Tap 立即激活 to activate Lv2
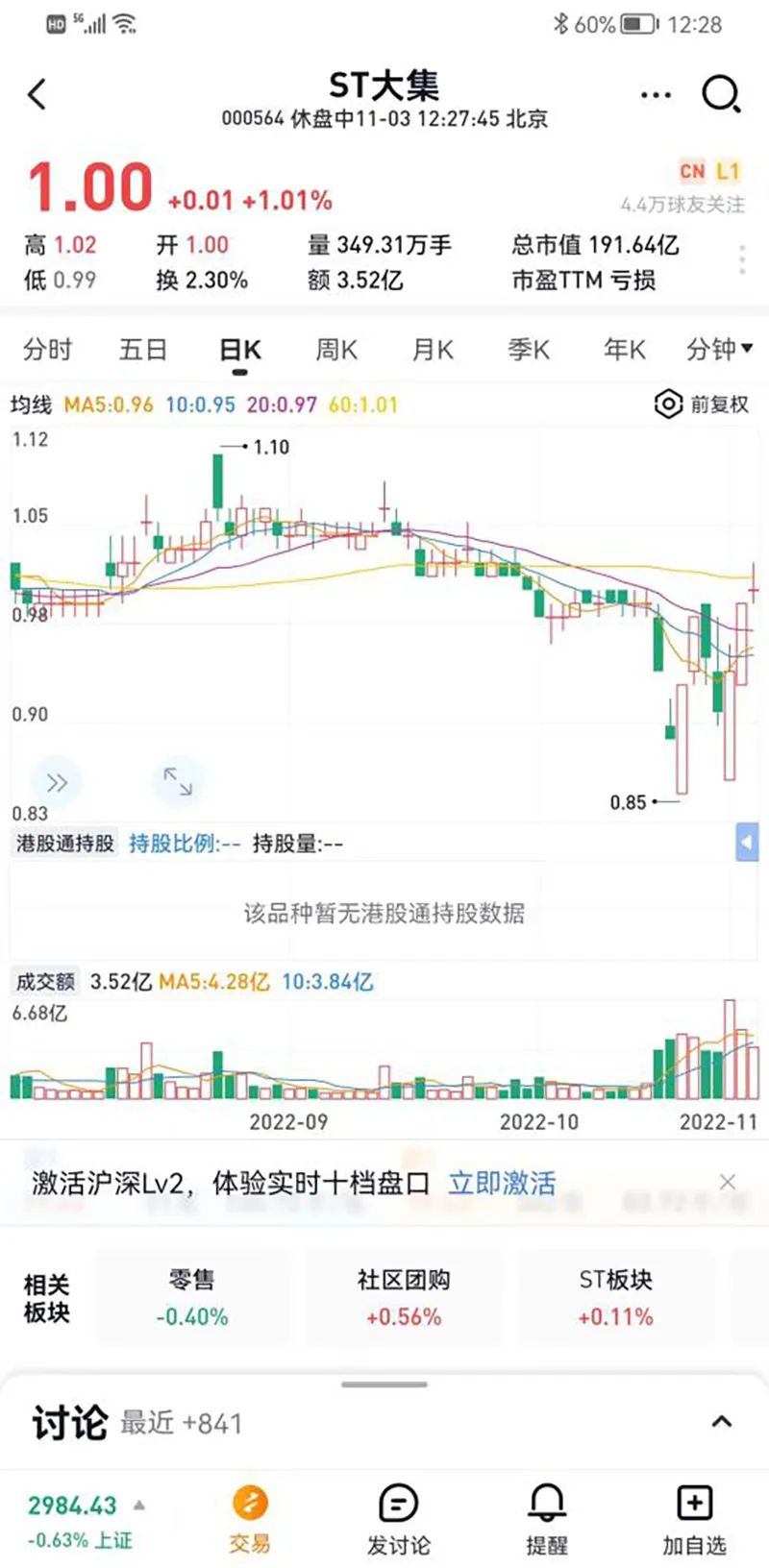This screenshot has height=1568, width=769. click(502, 1183)
